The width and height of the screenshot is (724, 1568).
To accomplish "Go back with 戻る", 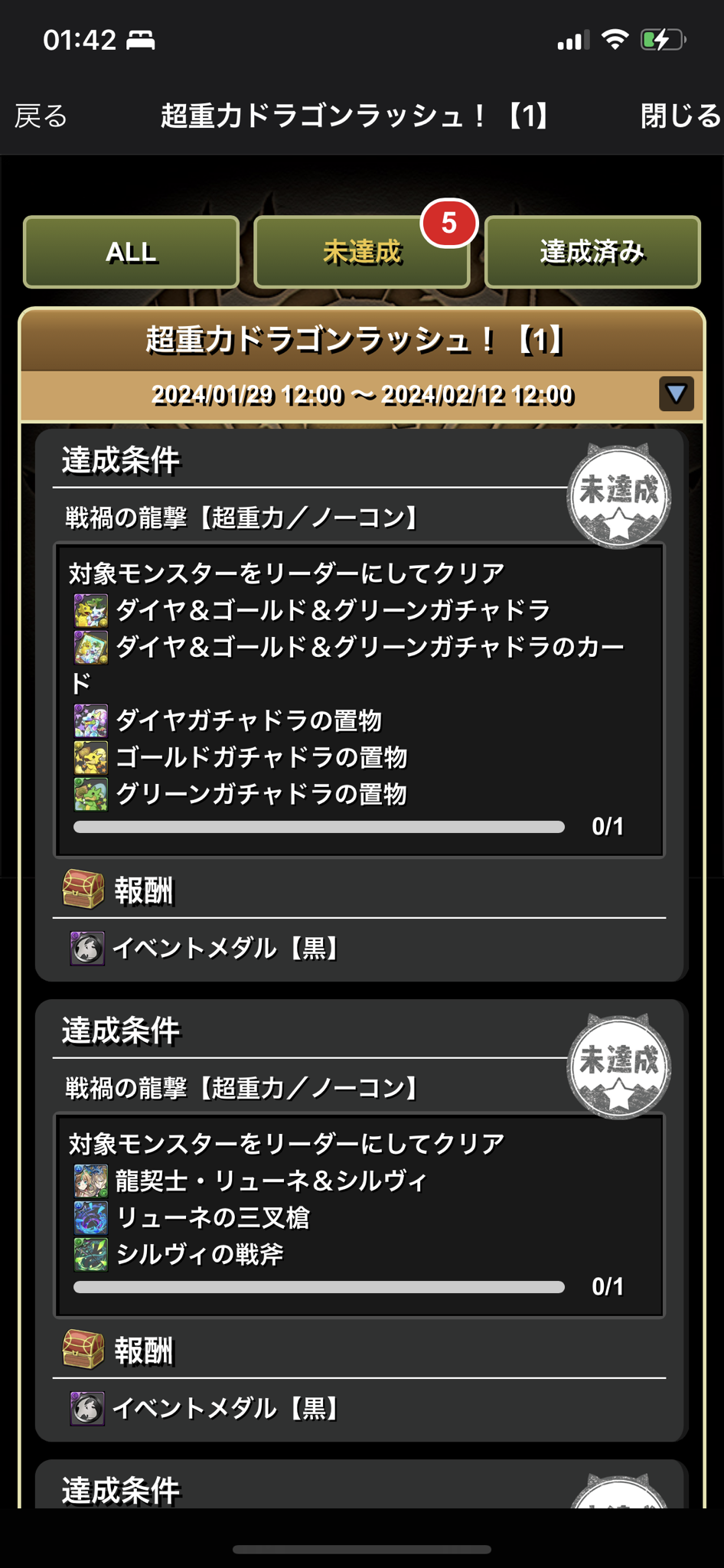I will click(41, 116).
